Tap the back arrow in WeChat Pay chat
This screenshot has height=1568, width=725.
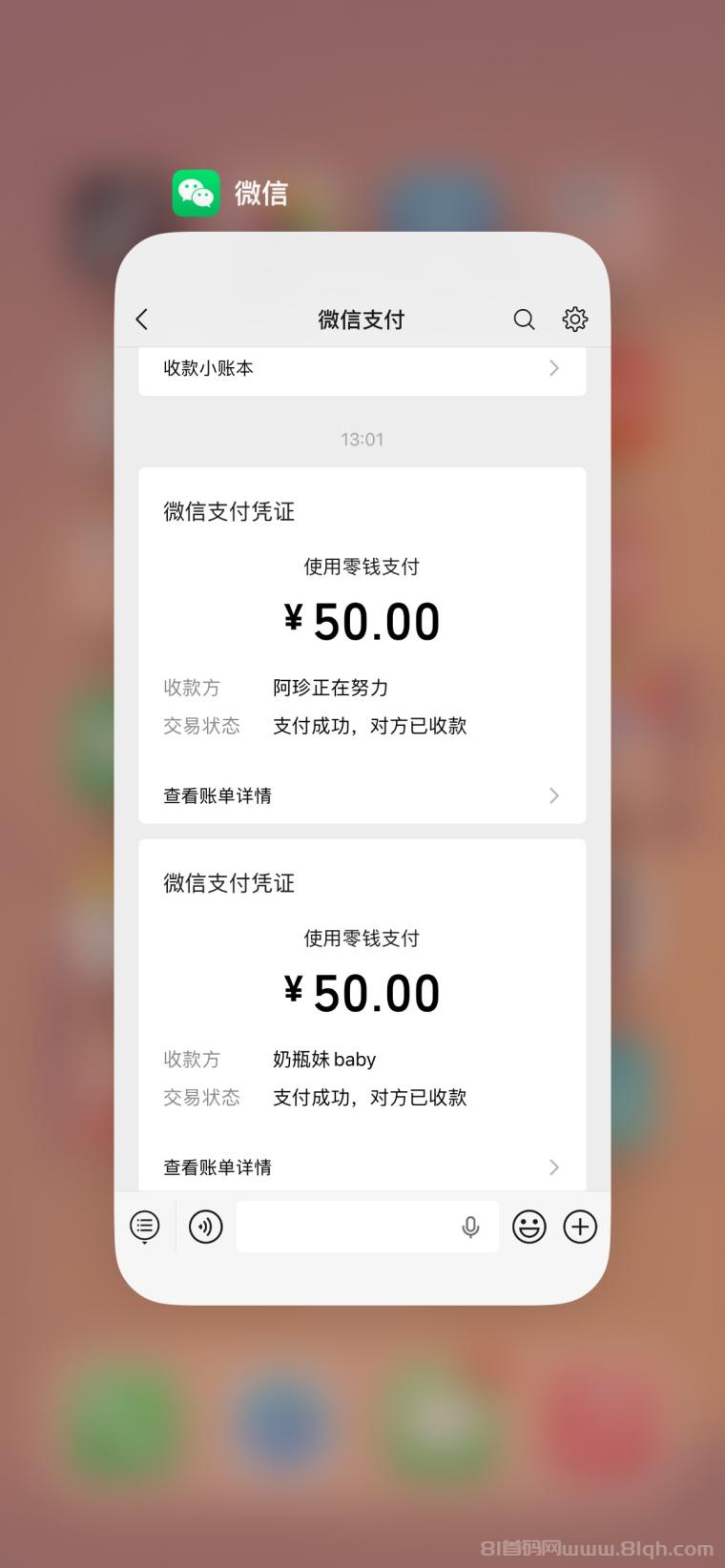pos(141,319)
